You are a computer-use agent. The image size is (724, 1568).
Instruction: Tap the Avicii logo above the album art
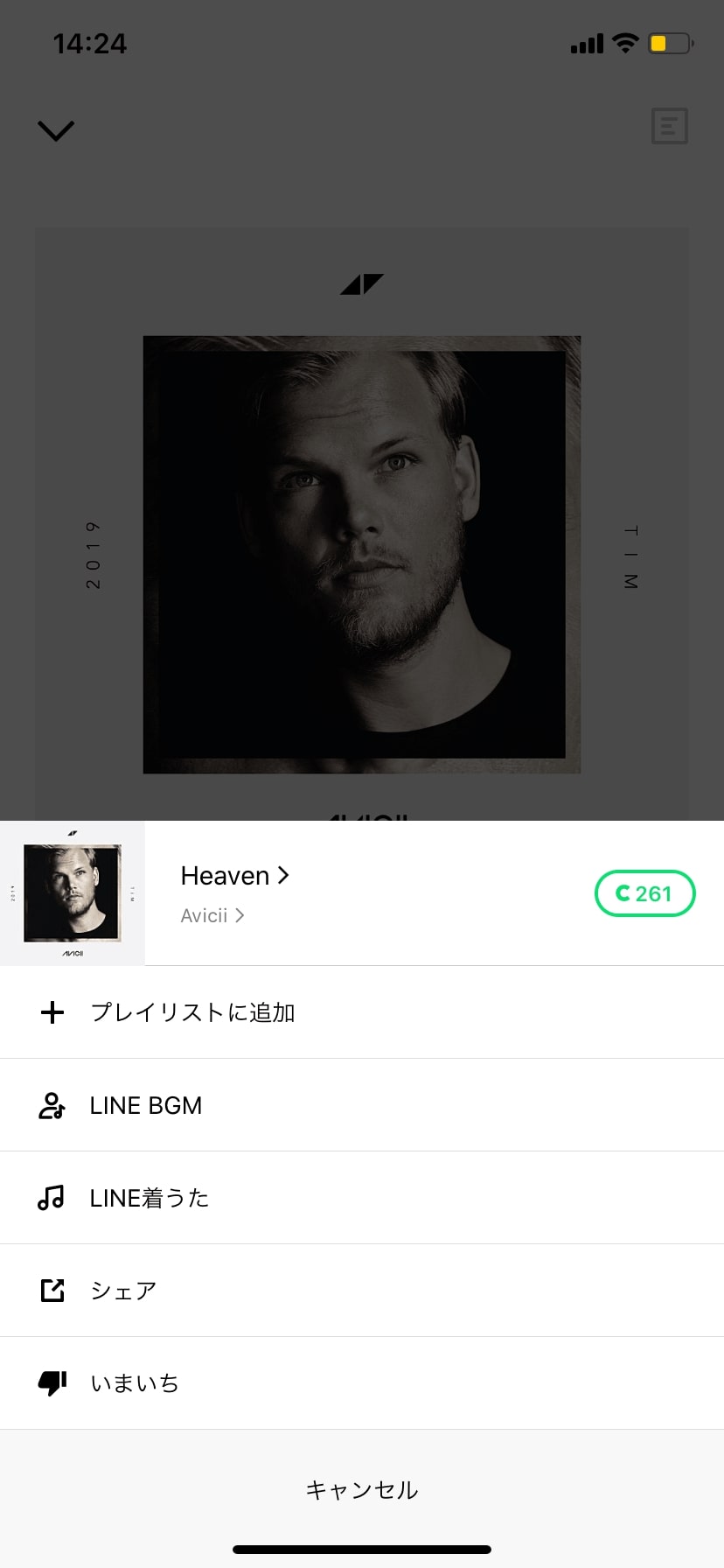[362, 284]
